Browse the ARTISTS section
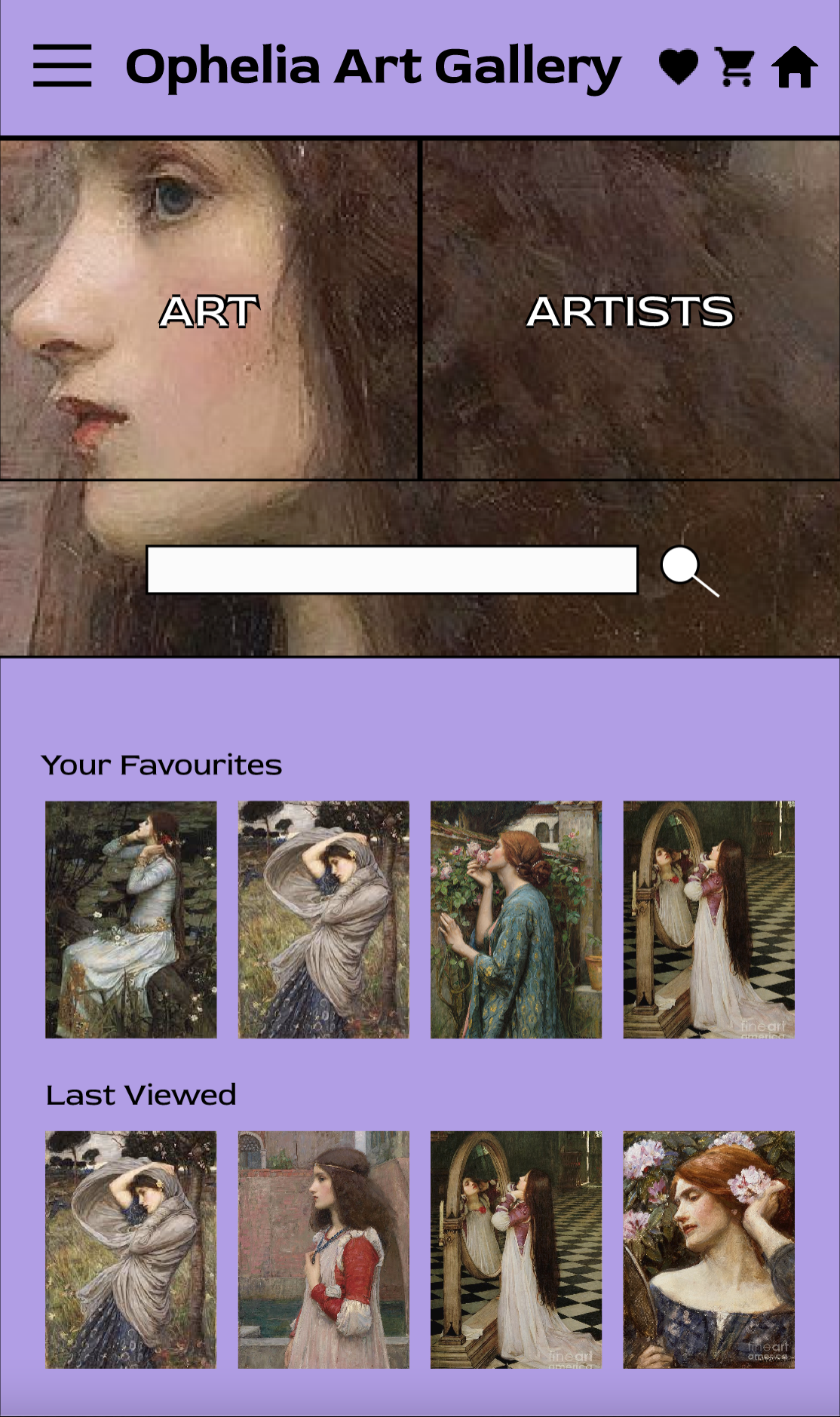This screenshot has width=840, height=1417. tap(630, 311)
